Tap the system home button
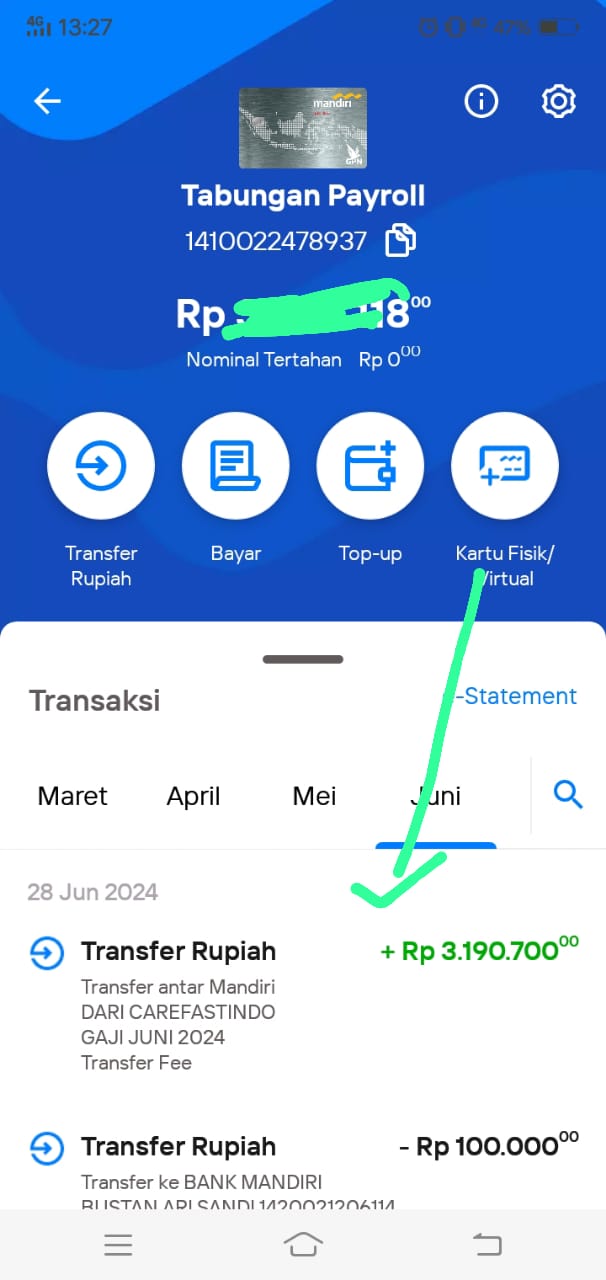Viewport: 606px width, 1280px height. click(x=303, y=1244)
